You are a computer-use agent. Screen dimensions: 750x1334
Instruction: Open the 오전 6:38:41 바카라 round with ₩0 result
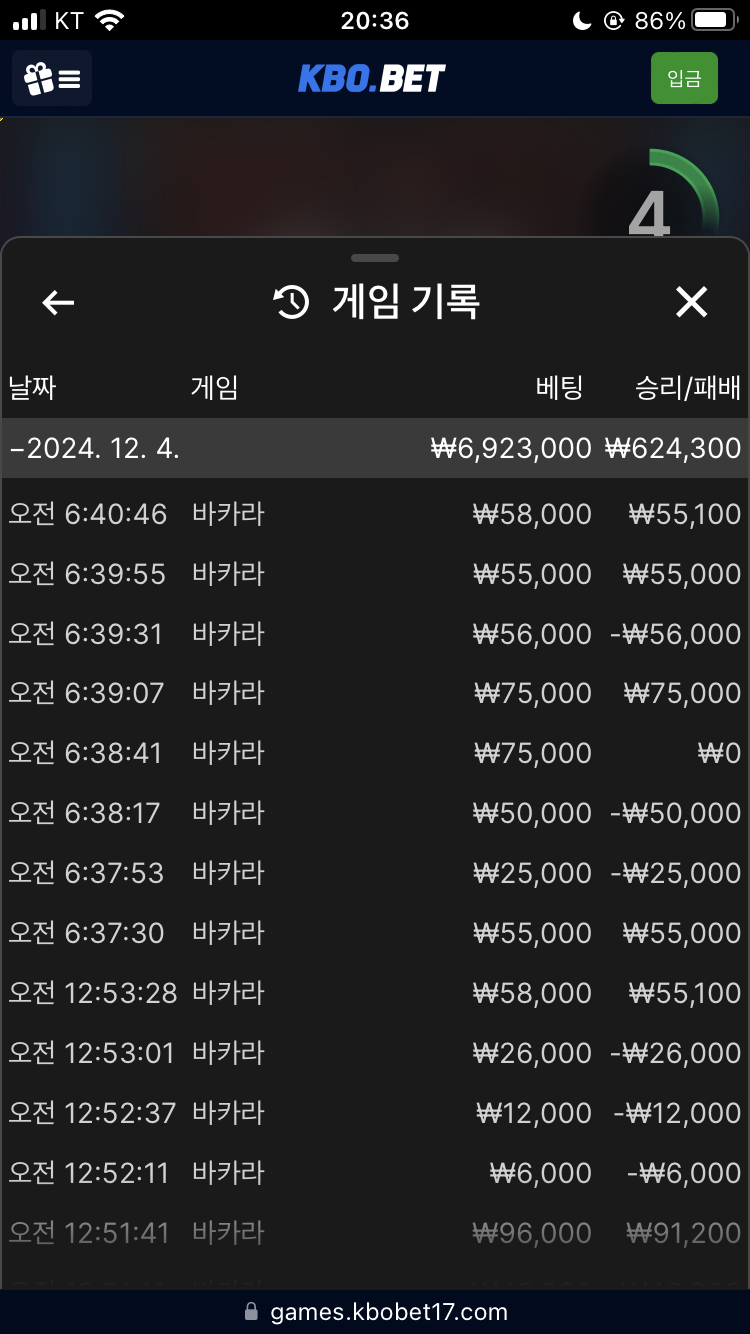(x=375, y=753)
